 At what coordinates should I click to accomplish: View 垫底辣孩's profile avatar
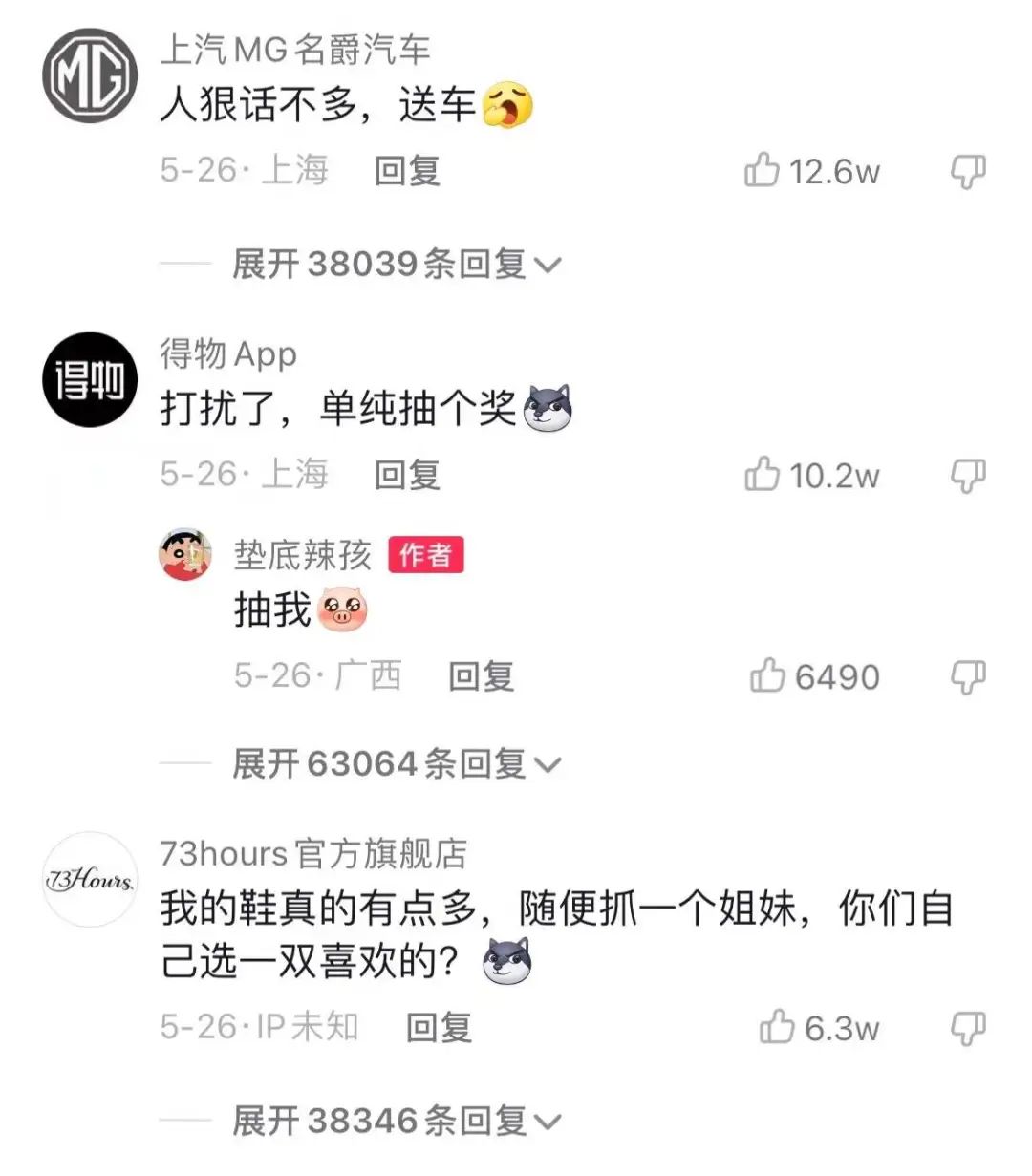coord(184,554)
